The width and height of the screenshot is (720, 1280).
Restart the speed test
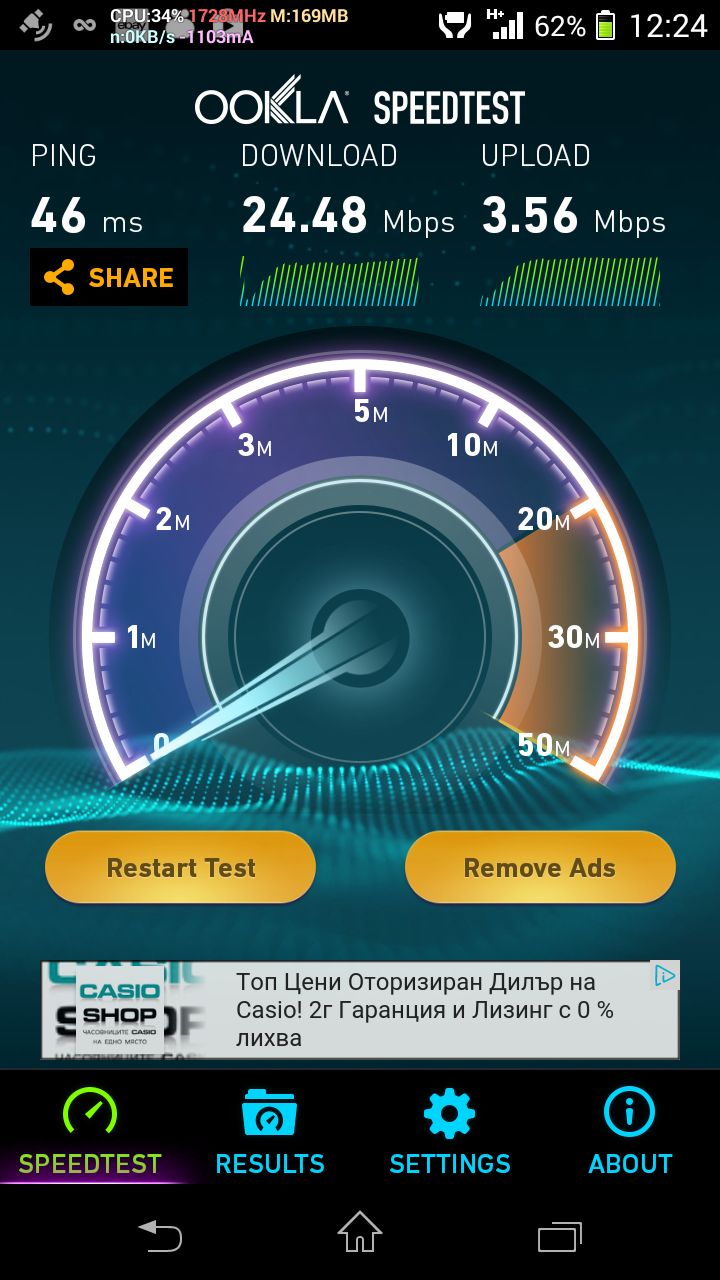pos(181,867)
